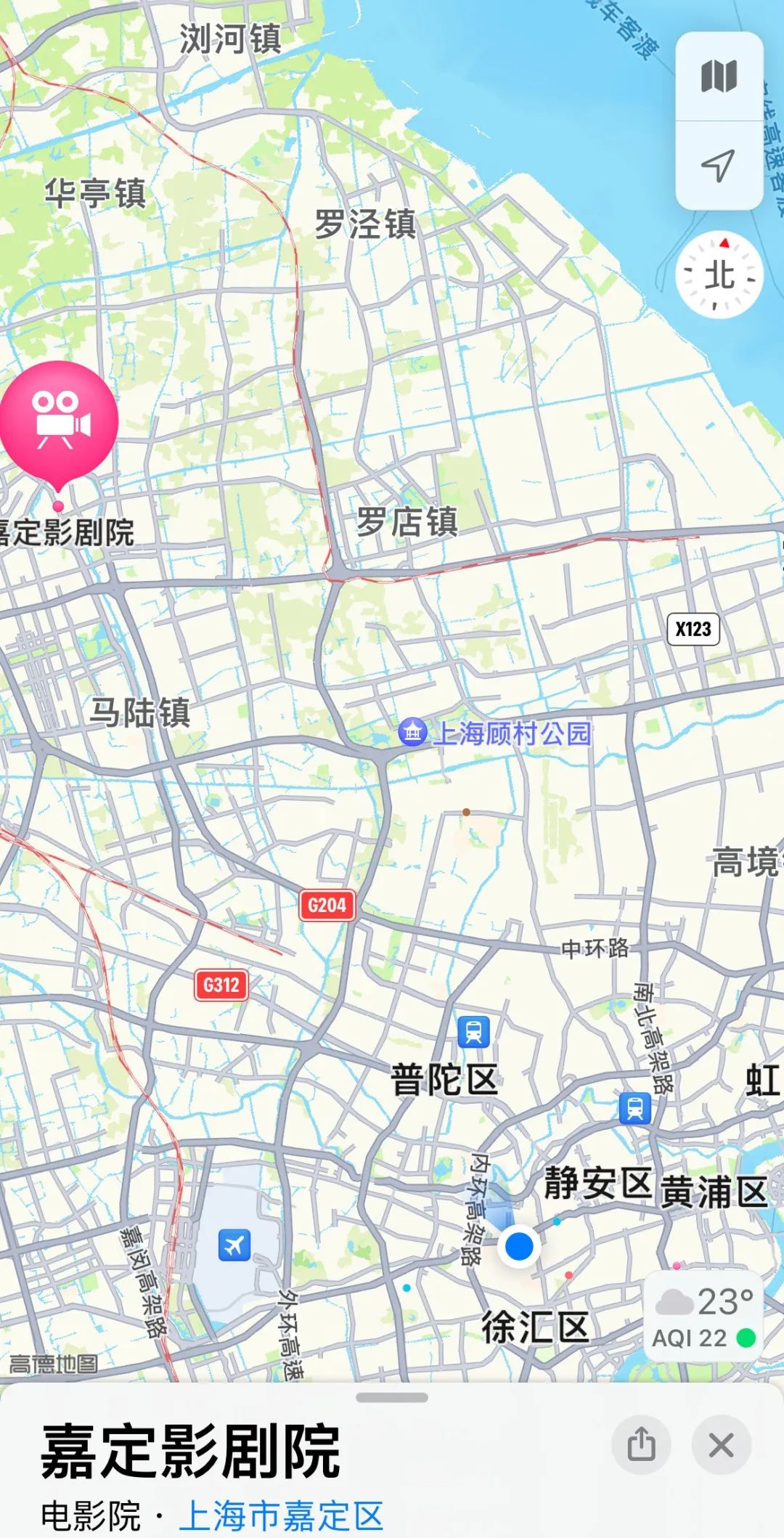
Task: Tap the place card grabber handle
Action: pyautogui.click(x=392, y=1397)
